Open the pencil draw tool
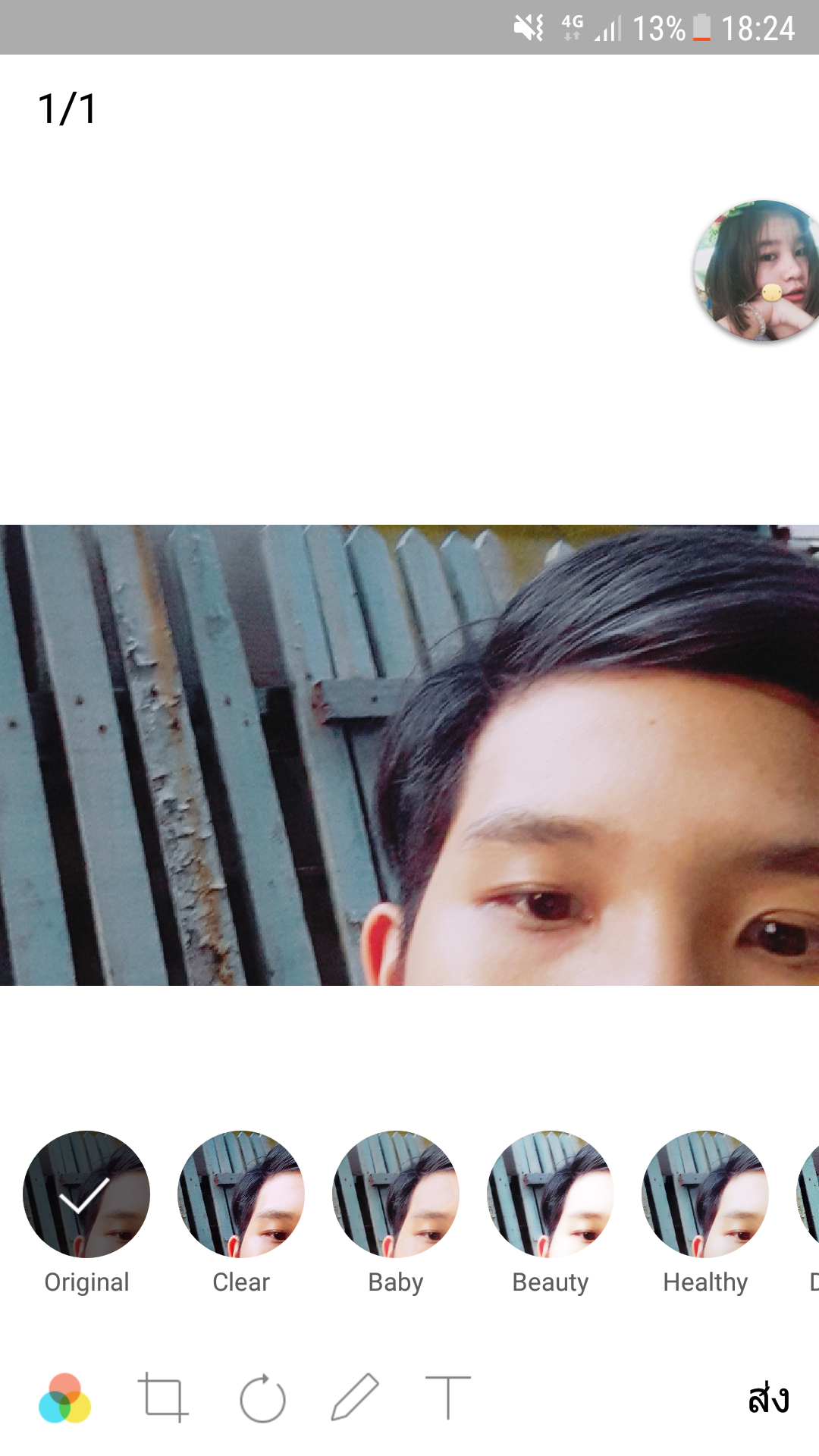Viewport: 819px width, 1456px height. pyautogui.click(x=355, y=1398)
